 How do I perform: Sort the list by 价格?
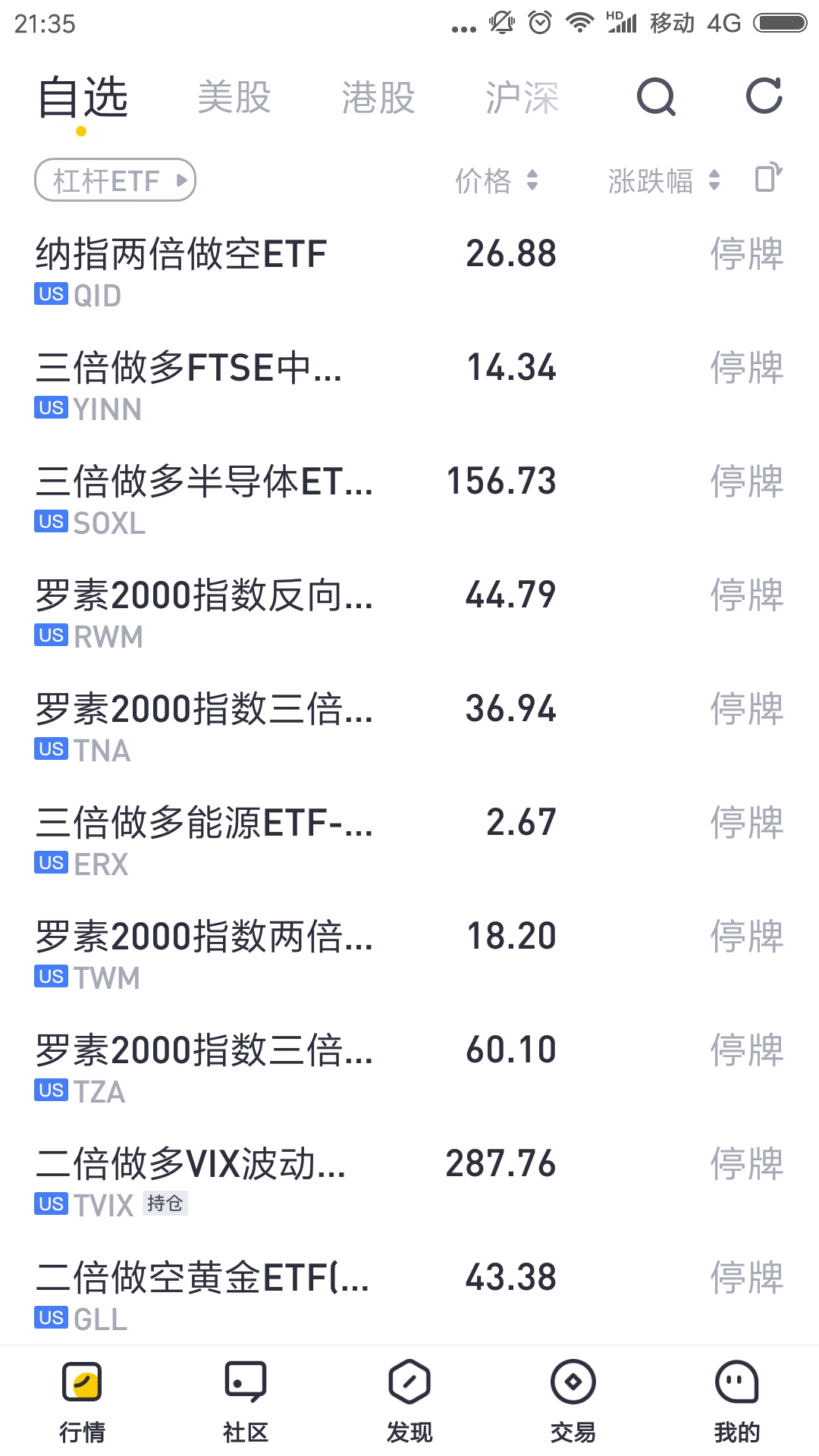pyautogui.click(x=497, y=180)
